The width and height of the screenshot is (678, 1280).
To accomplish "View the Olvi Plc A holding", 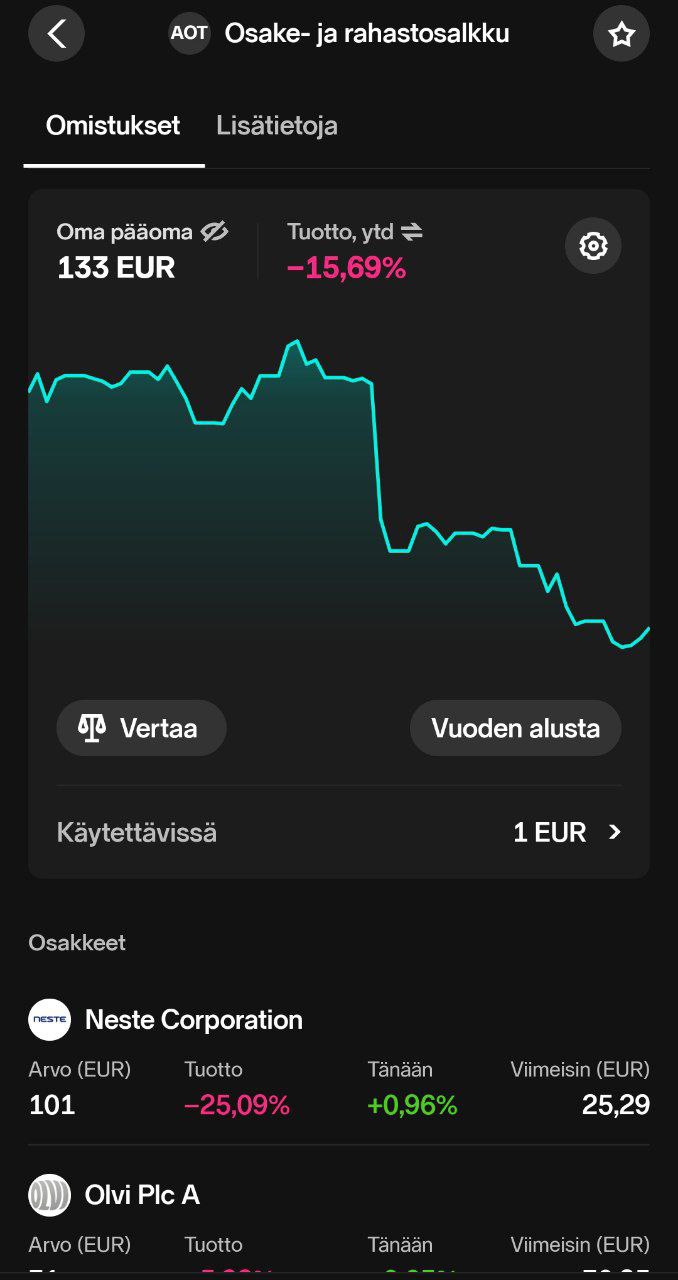I will 142,1195.
